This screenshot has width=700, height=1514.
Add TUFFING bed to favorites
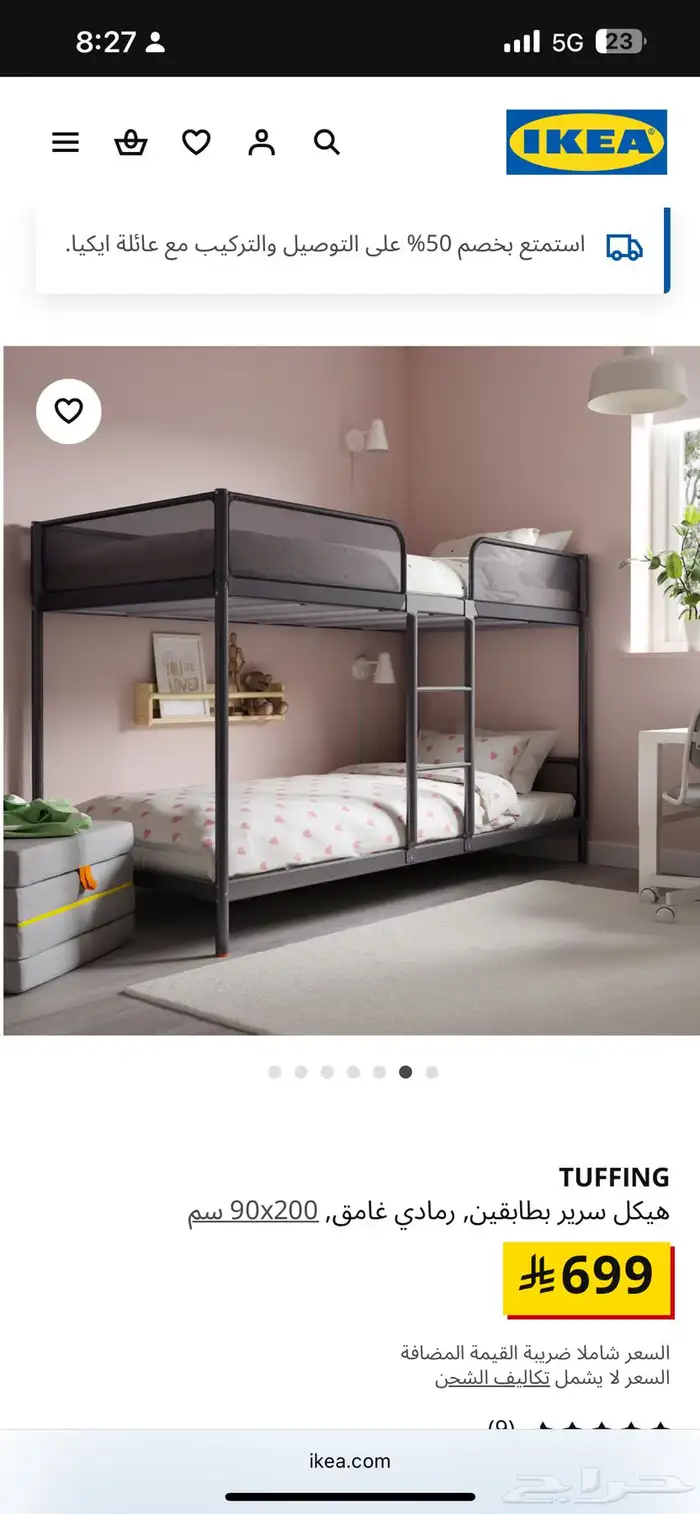(68, 411)
